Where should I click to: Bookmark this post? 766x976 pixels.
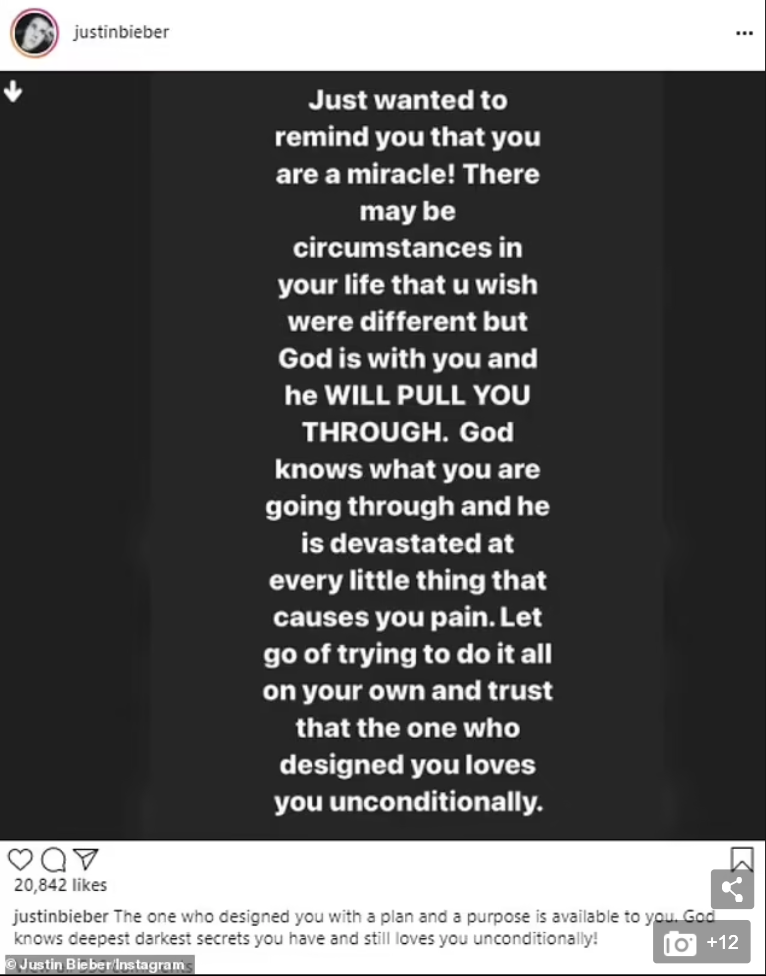point(742,859)
